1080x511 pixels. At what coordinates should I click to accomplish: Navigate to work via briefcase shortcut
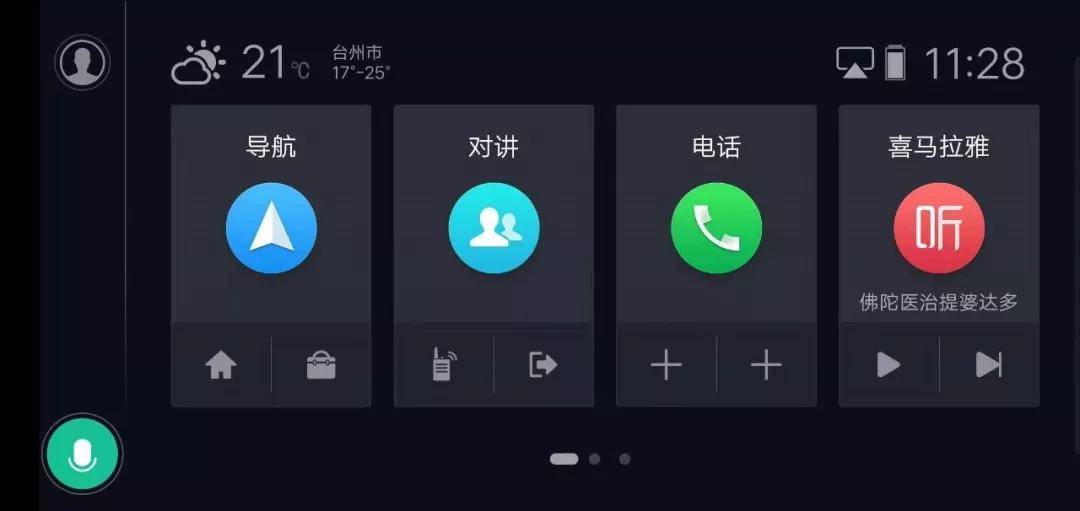click(x=321, y=366)
